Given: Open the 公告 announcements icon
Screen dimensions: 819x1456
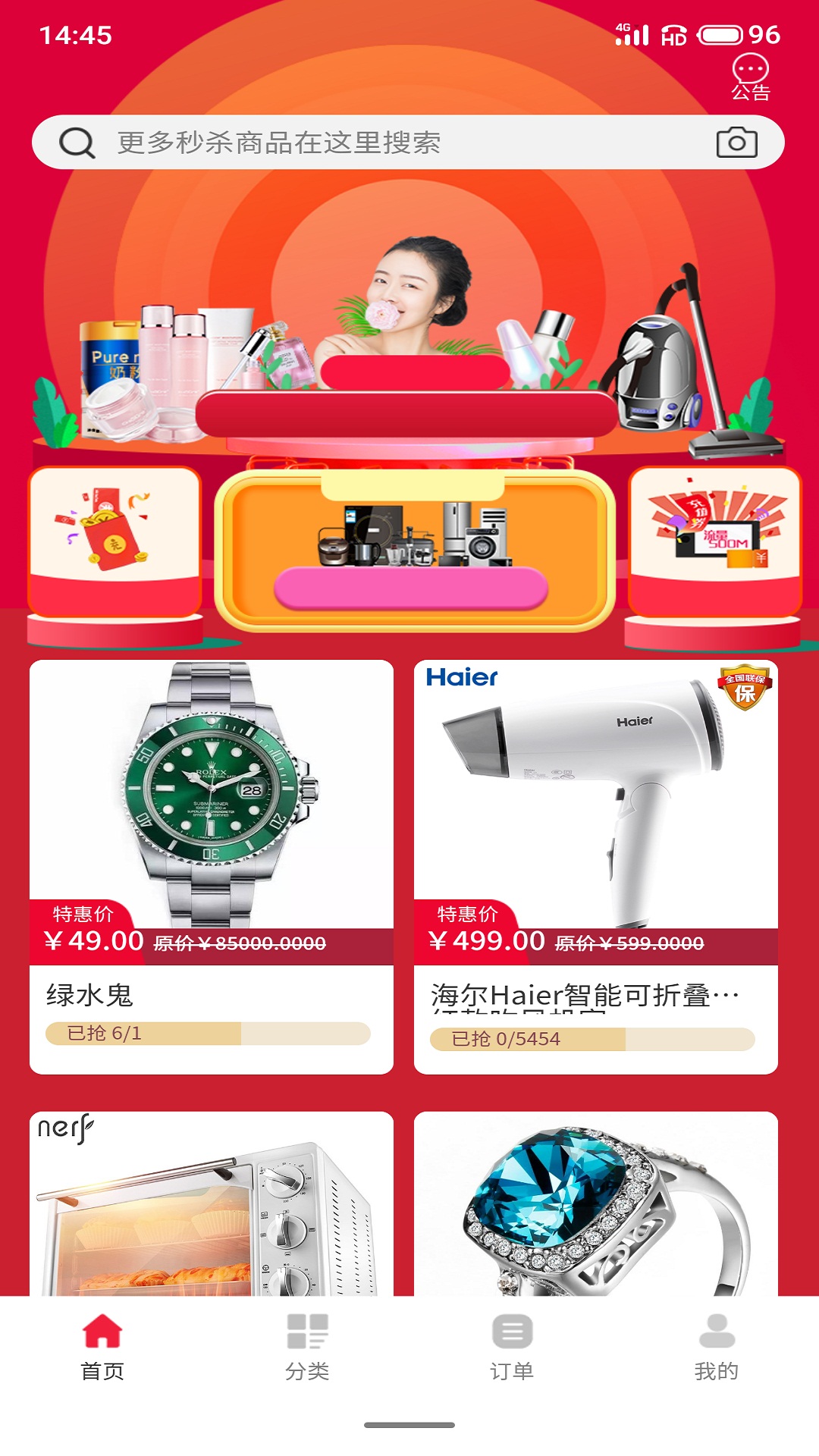Looking at the screenshot, I should pyautogui.click(x=750, y=77).
